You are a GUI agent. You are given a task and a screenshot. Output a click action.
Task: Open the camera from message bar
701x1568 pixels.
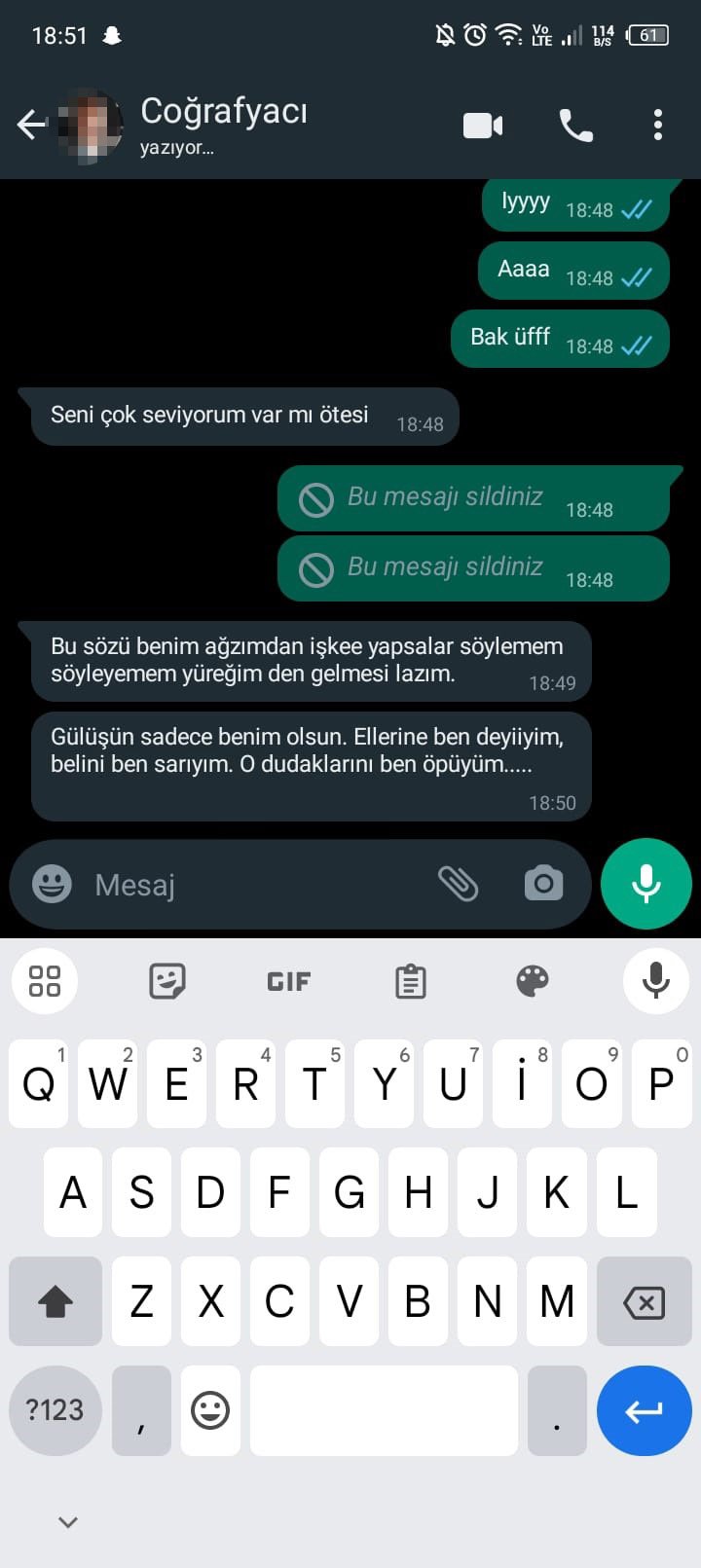(x=543, y=884)
